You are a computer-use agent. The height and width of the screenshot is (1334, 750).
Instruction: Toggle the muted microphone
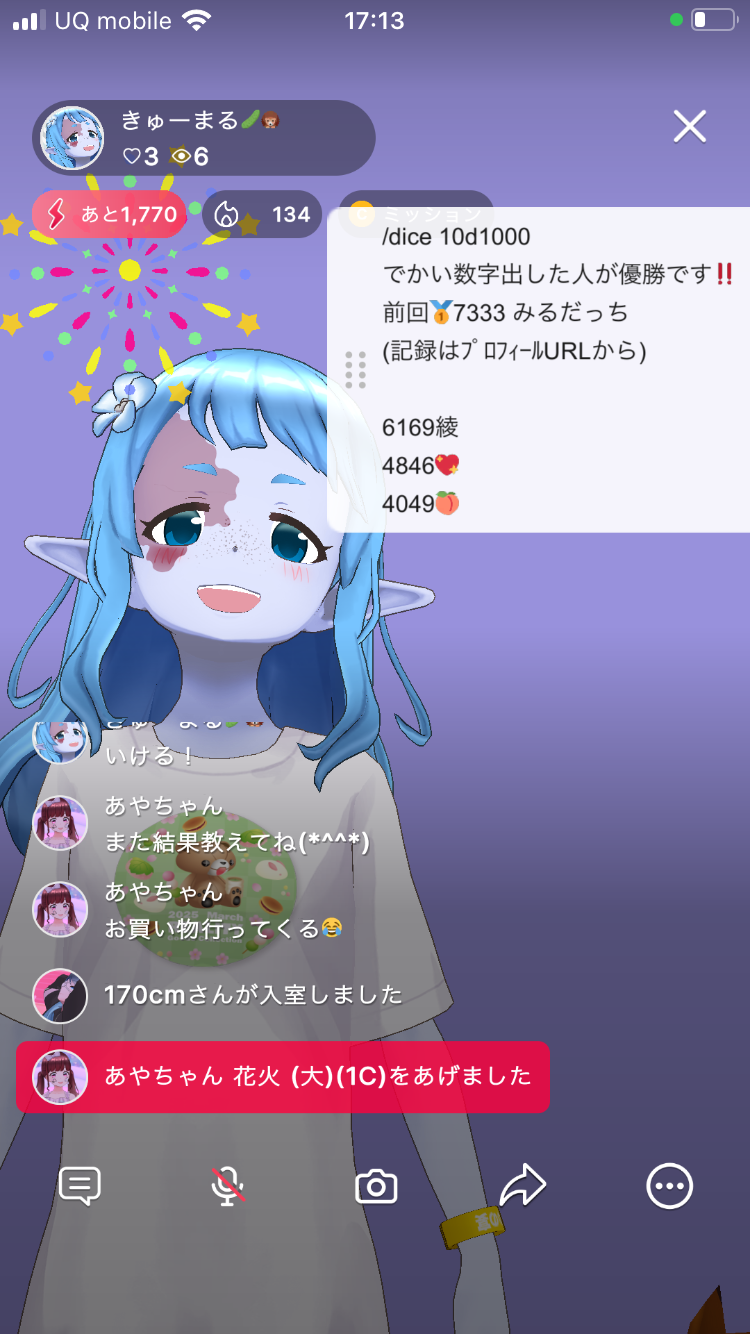(228, 1186)
